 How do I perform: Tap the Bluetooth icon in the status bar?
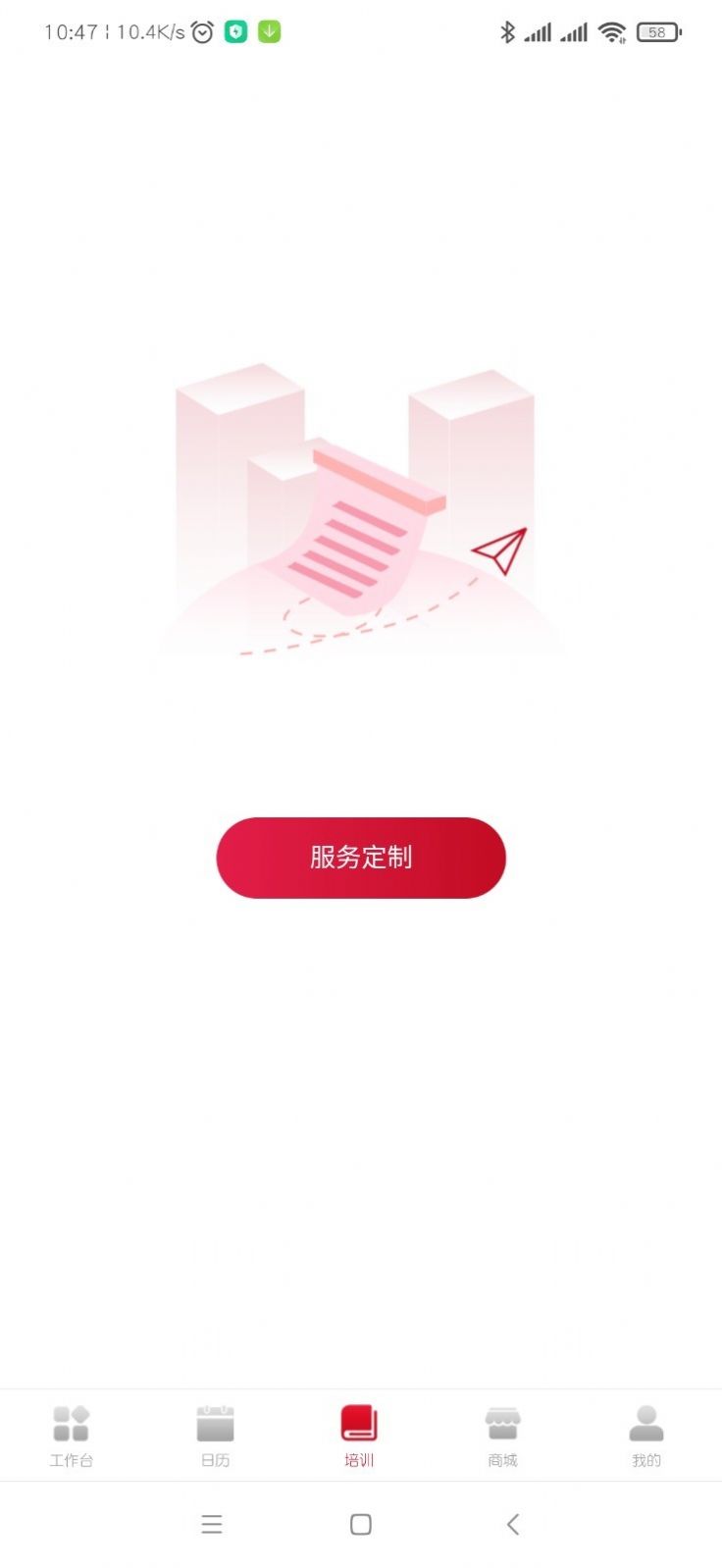tap(507, 30)
